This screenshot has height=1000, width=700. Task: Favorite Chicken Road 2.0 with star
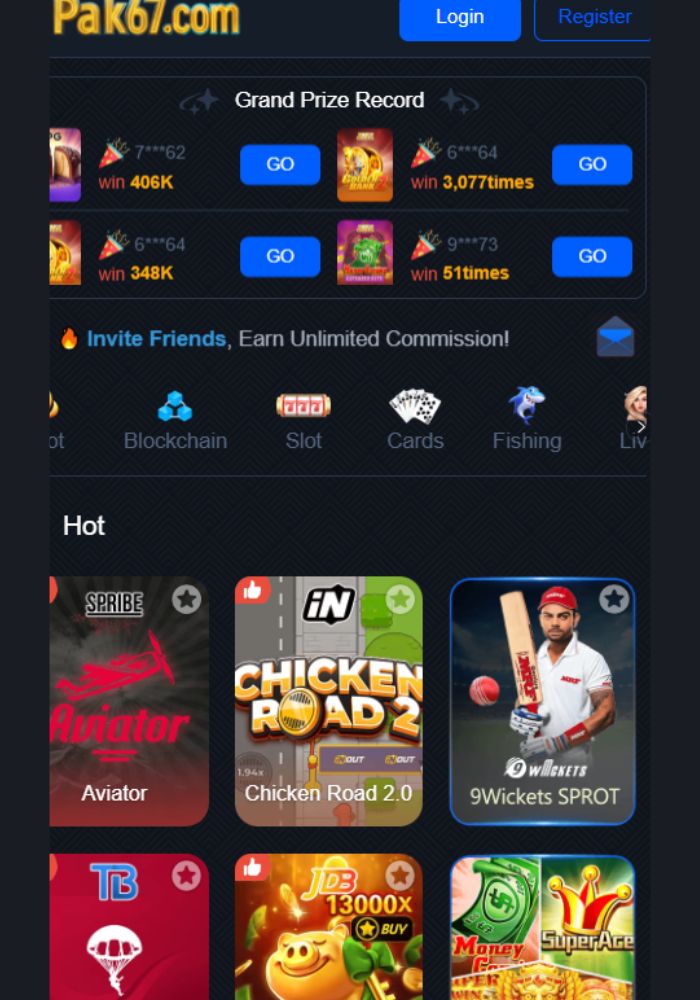[400, 599]
